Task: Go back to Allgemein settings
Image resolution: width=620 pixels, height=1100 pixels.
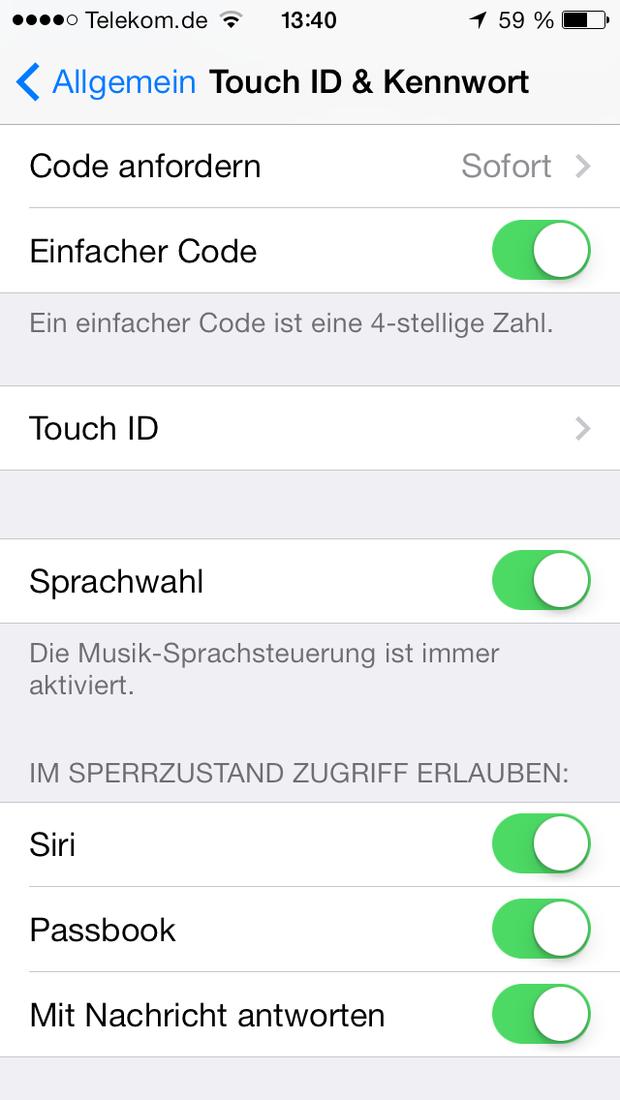Action: (105, 82)
